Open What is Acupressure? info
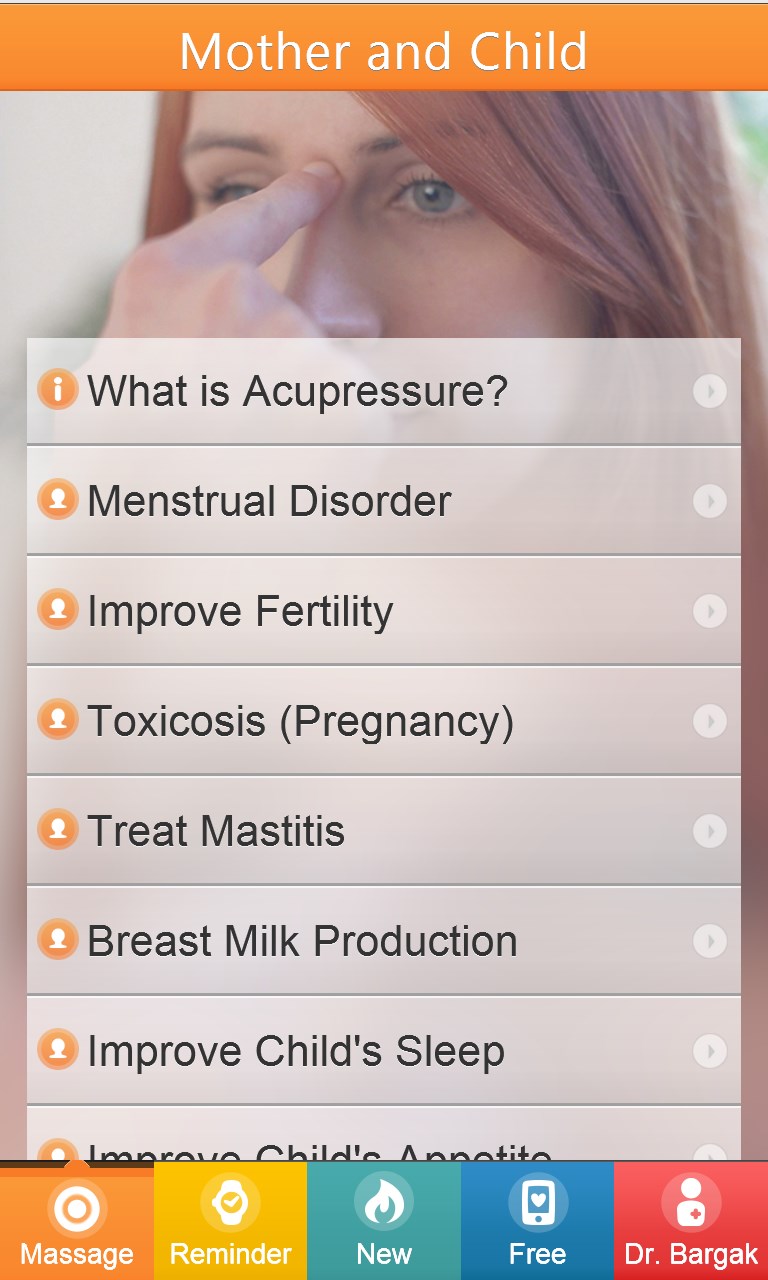This screenshot has width=768, height=1280. pyautogui.click(x=383, y=391)
